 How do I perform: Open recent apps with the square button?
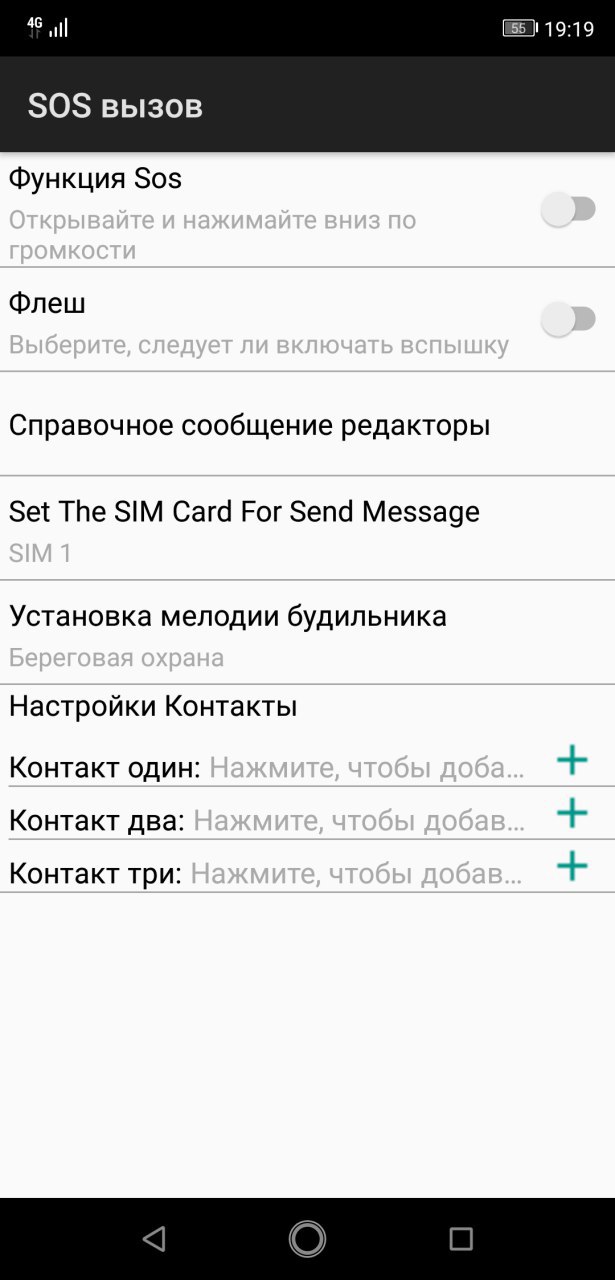coord(460,1240)
